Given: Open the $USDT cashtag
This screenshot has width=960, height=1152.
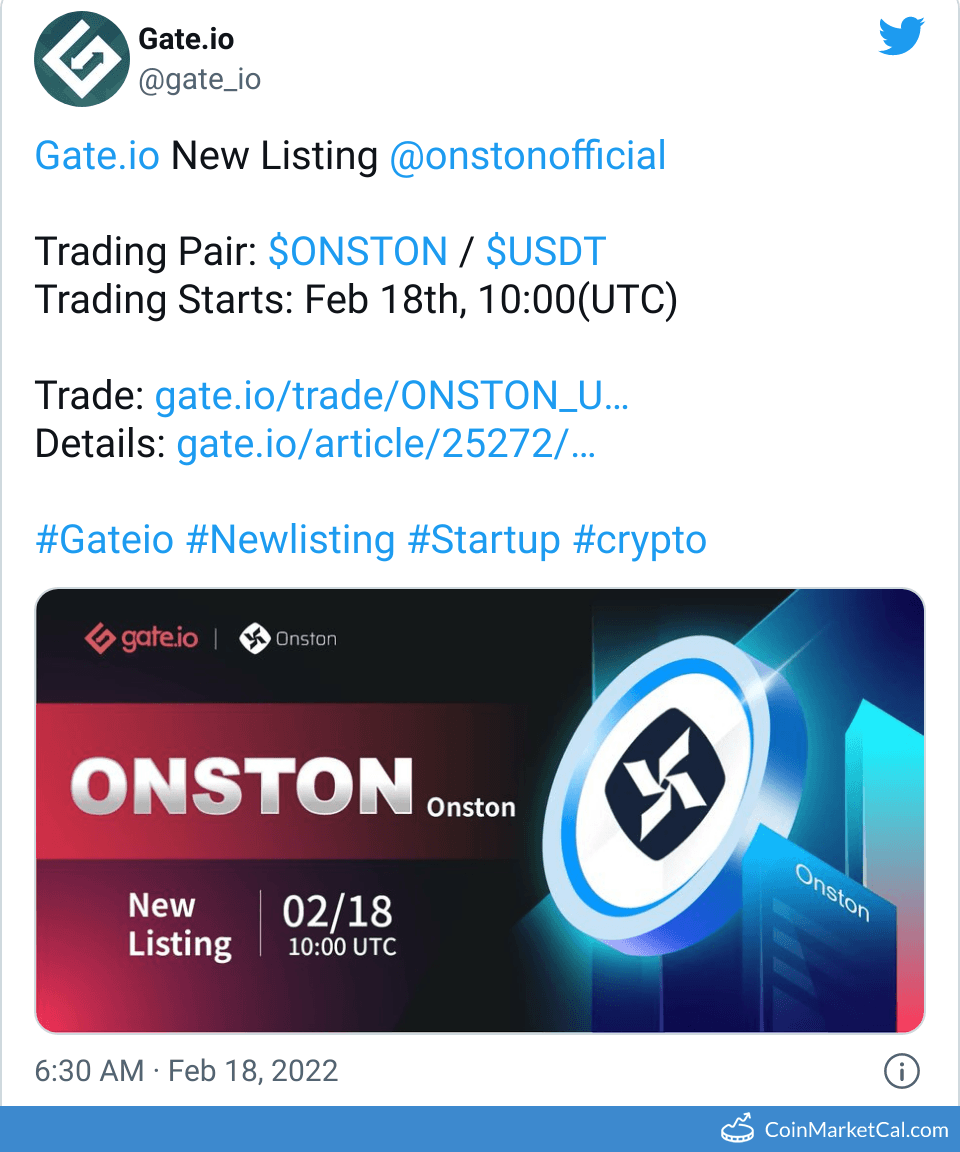Looking at the screenshot, I should coord(546,251).
